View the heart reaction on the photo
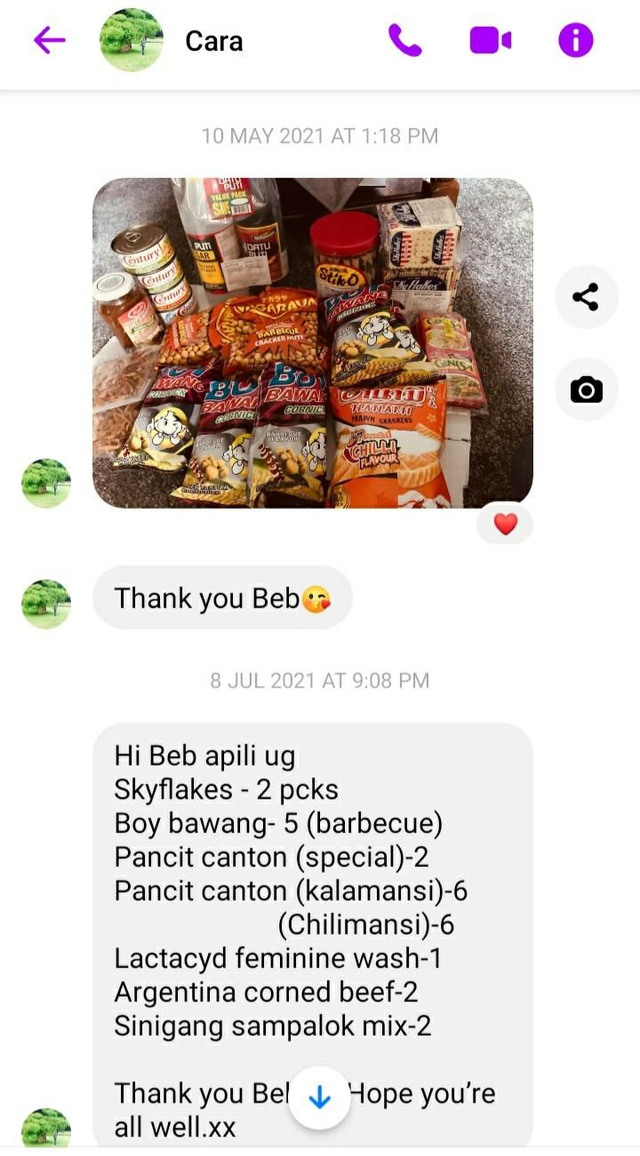This screenshot has width=640, height=1156. [x=505, y=524]
